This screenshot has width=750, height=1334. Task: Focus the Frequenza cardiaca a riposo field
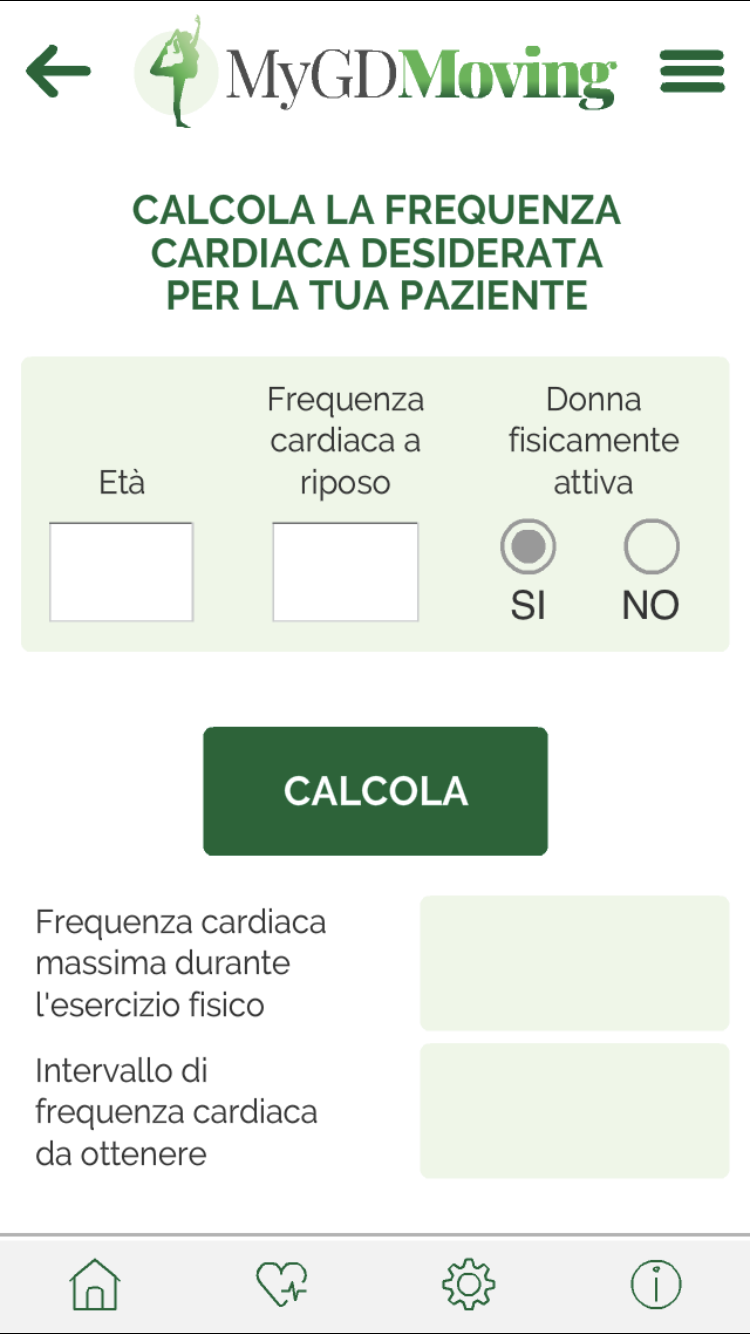coord(346,572)
